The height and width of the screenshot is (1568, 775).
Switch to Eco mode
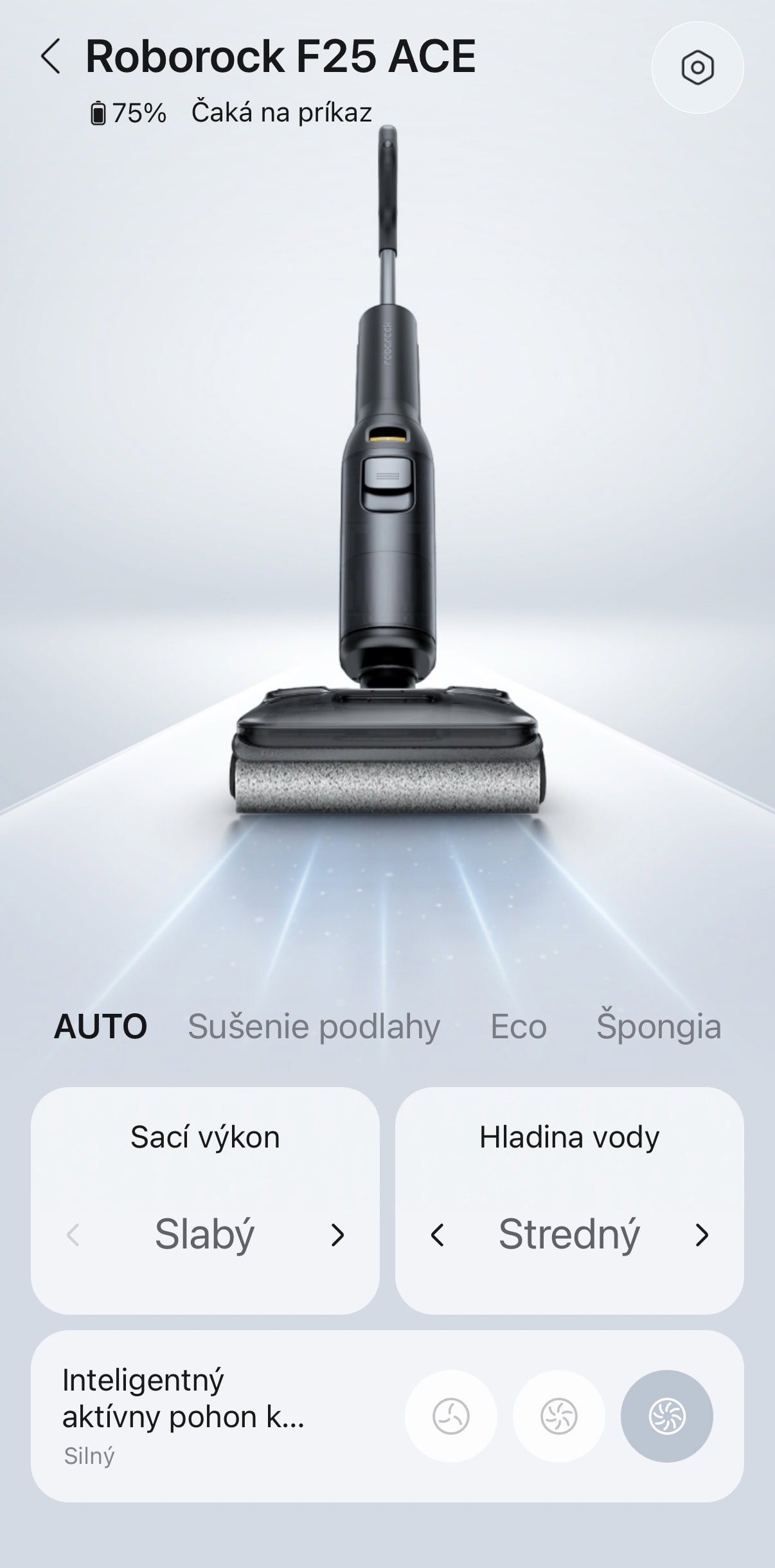tap(518, 1027)
